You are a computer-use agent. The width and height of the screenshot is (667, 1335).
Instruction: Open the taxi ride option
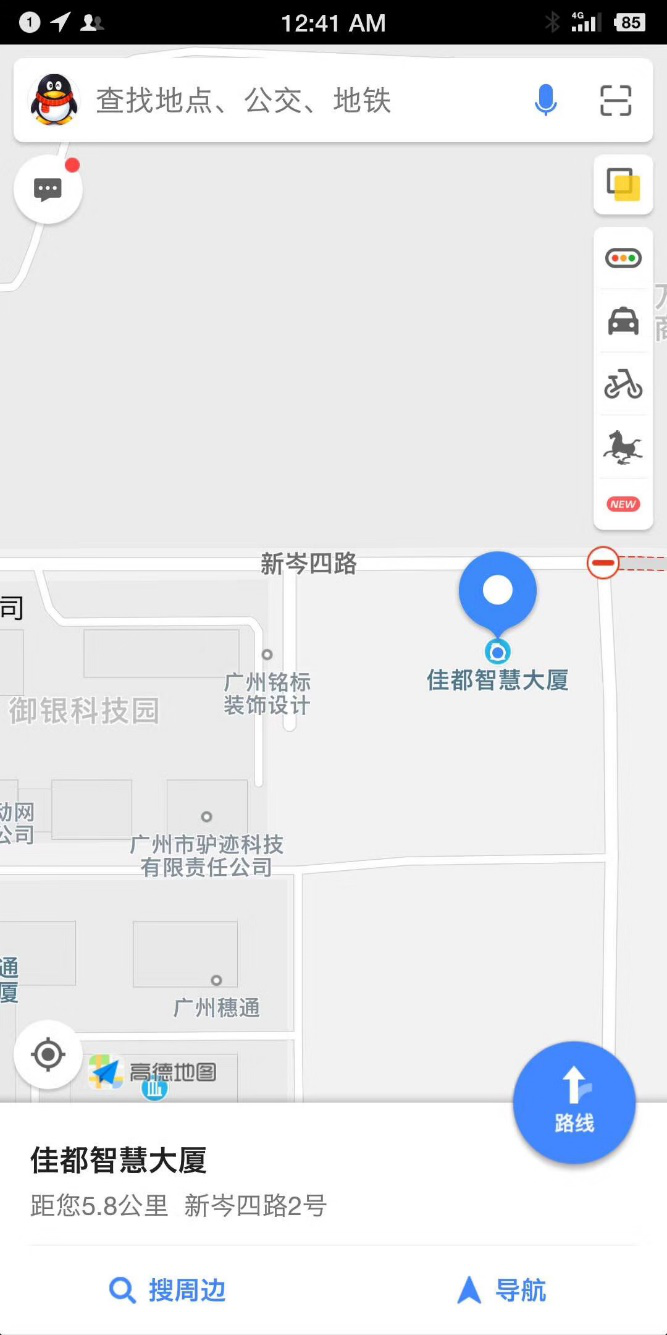(623, 321)
